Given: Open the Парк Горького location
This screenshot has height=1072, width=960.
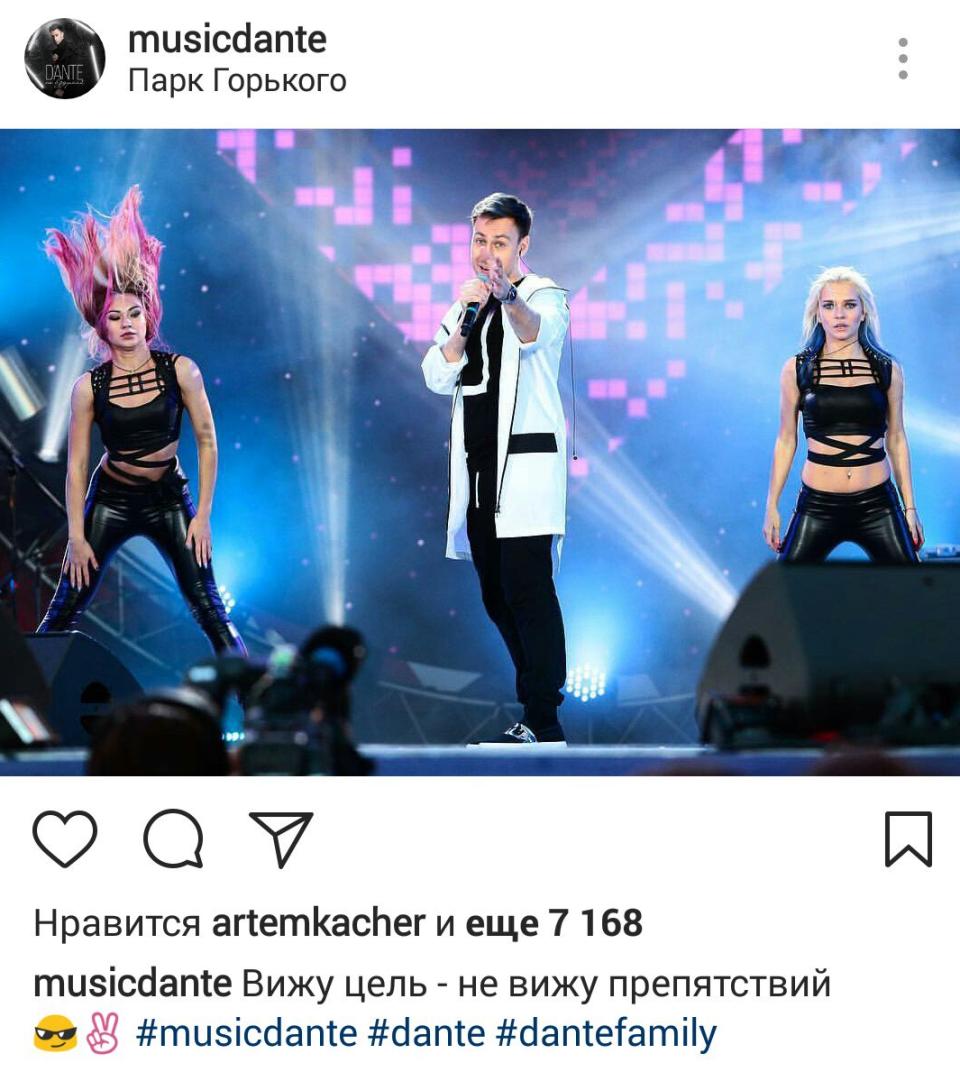Looking at the screenshot, I should [237, 81].
